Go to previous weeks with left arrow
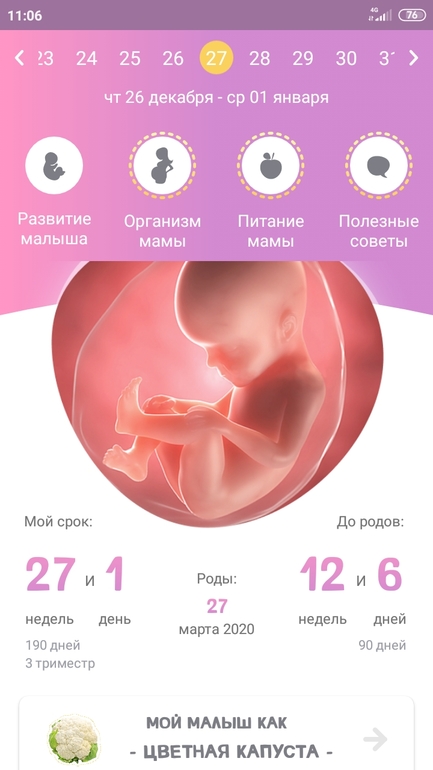This screenshot has width=433, height=770. (19, 58)
